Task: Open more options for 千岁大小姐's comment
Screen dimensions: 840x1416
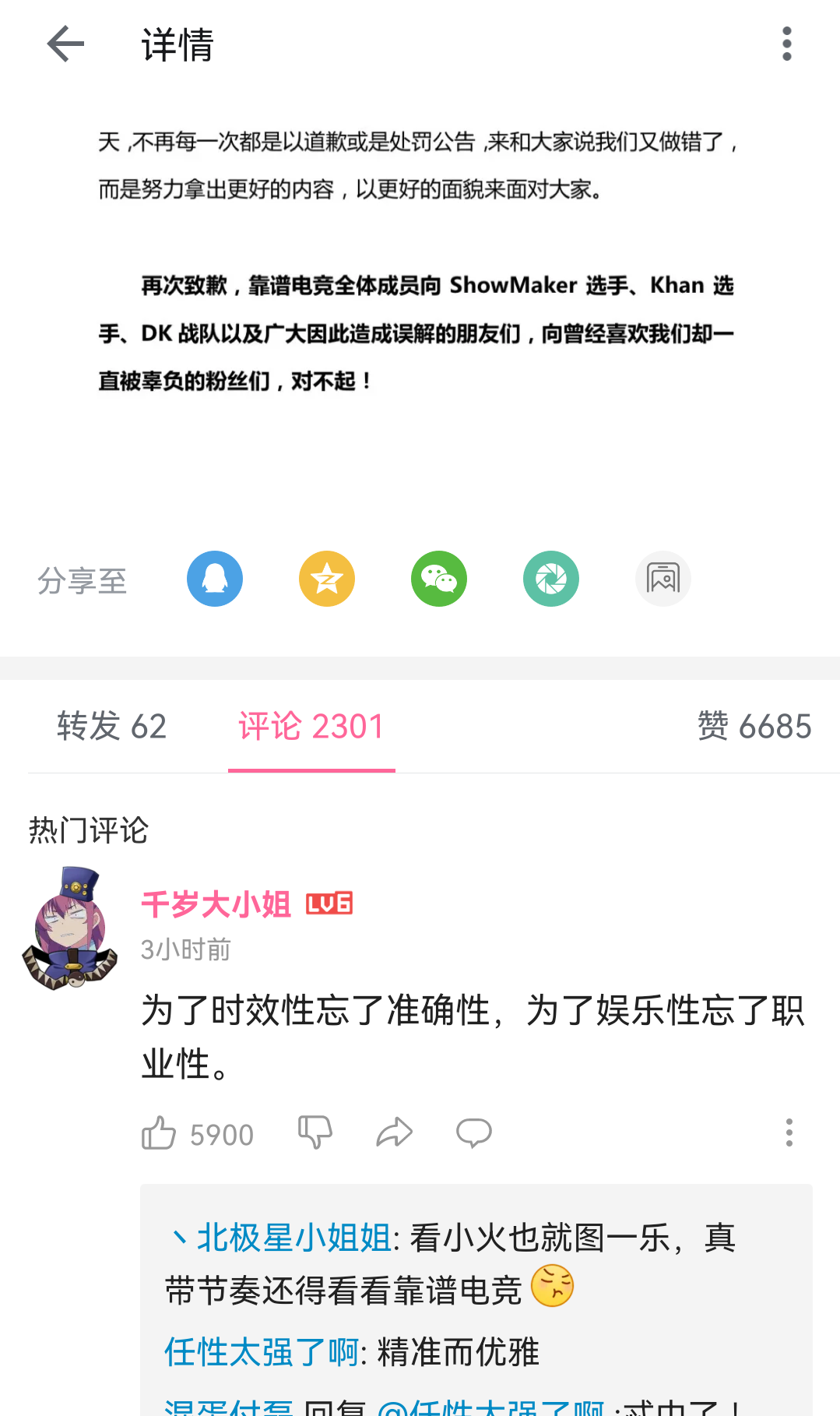Action: pyautogui.click(x=789, y=1132)
